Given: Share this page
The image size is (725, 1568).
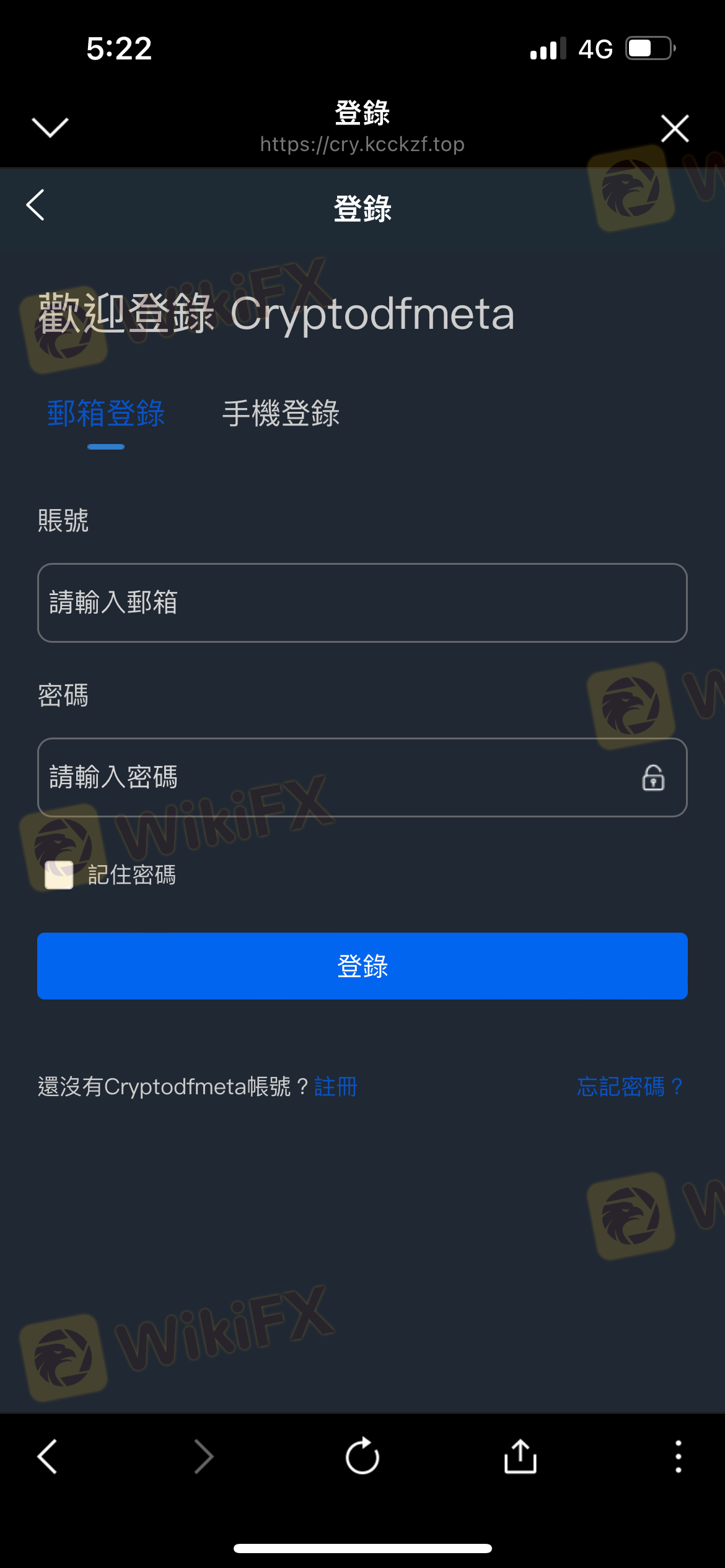Looking at the screenshot, I should click(x=520, y=1456).
